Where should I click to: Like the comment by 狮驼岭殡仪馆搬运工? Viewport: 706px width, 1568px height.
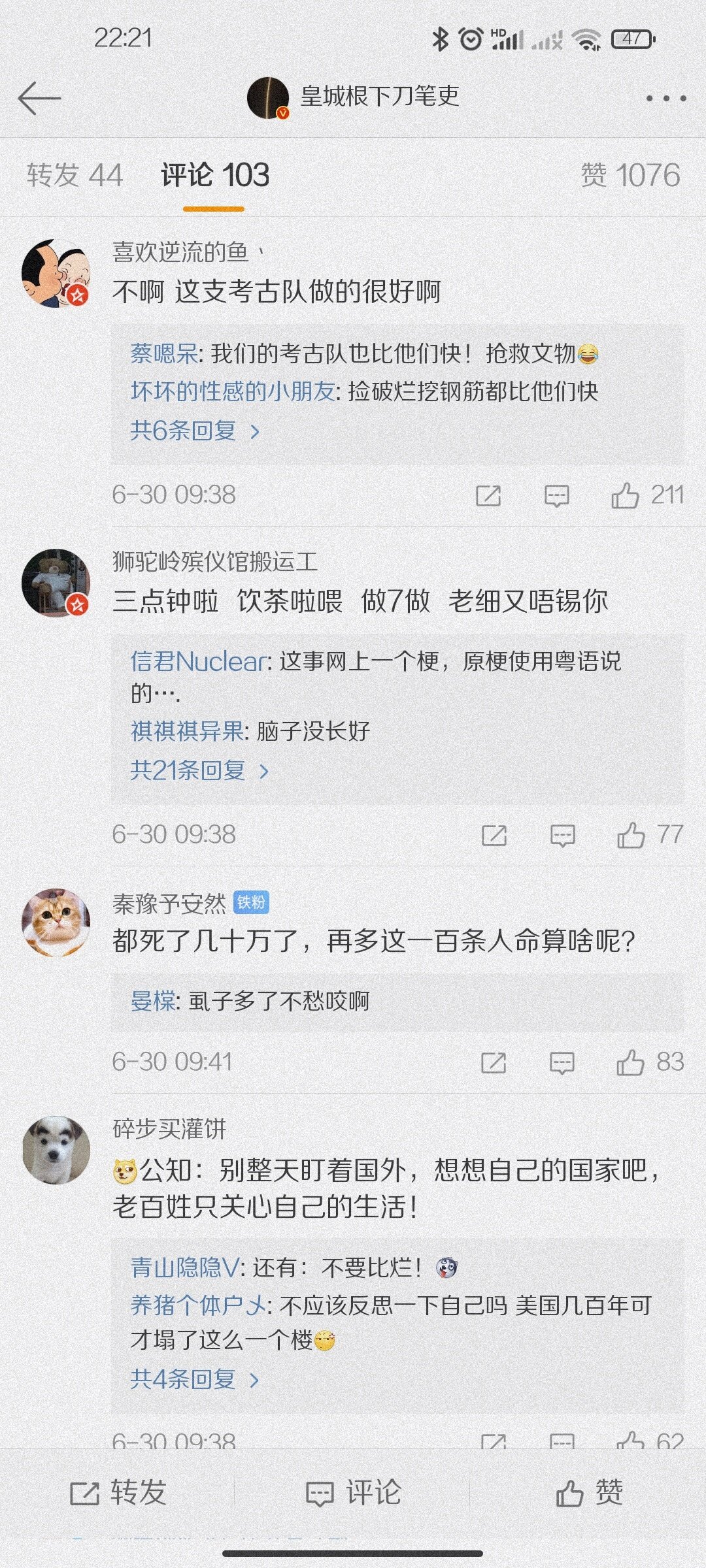pyautogui.click(x=631, y=835)
